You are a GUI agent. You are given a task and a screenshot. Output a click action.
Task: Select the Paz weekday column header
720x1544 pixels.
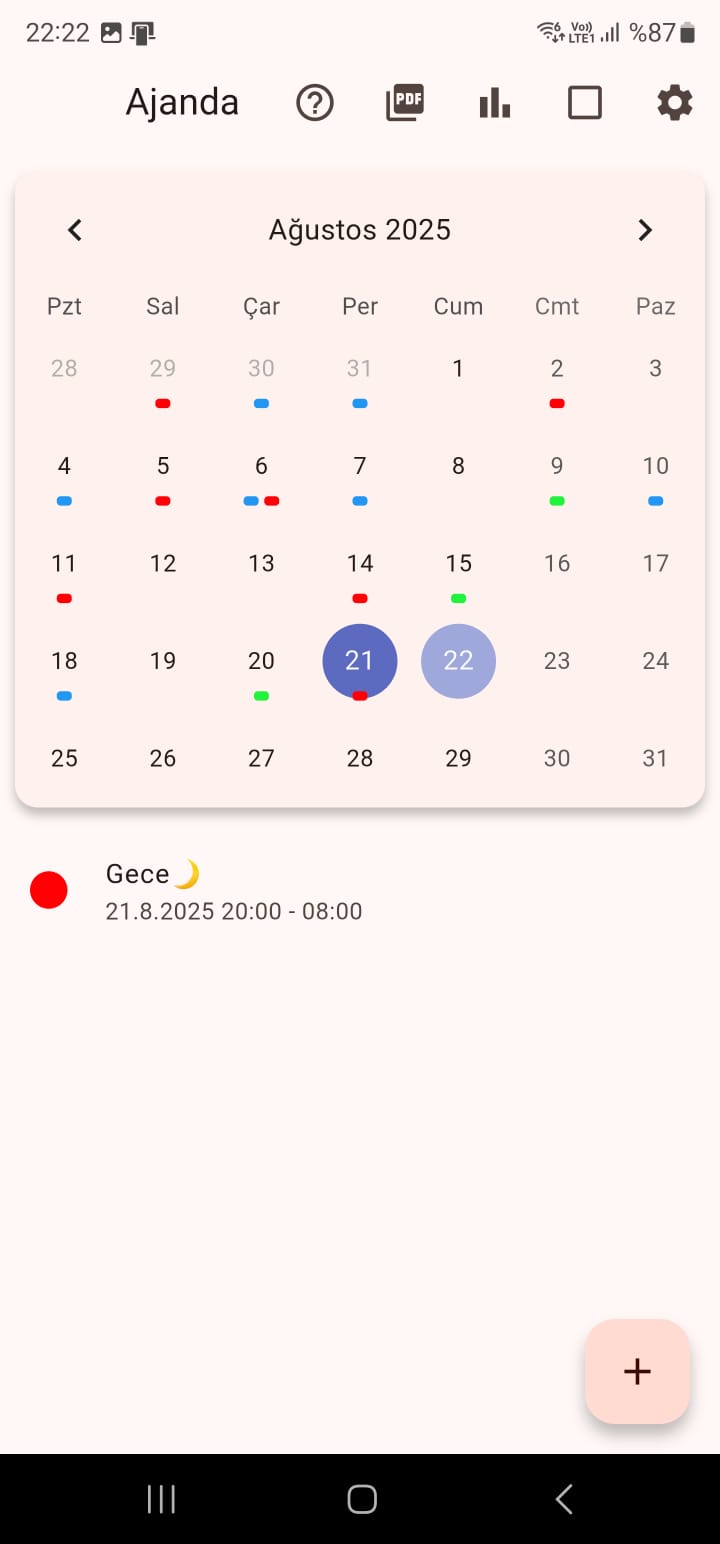coord(655,306)
